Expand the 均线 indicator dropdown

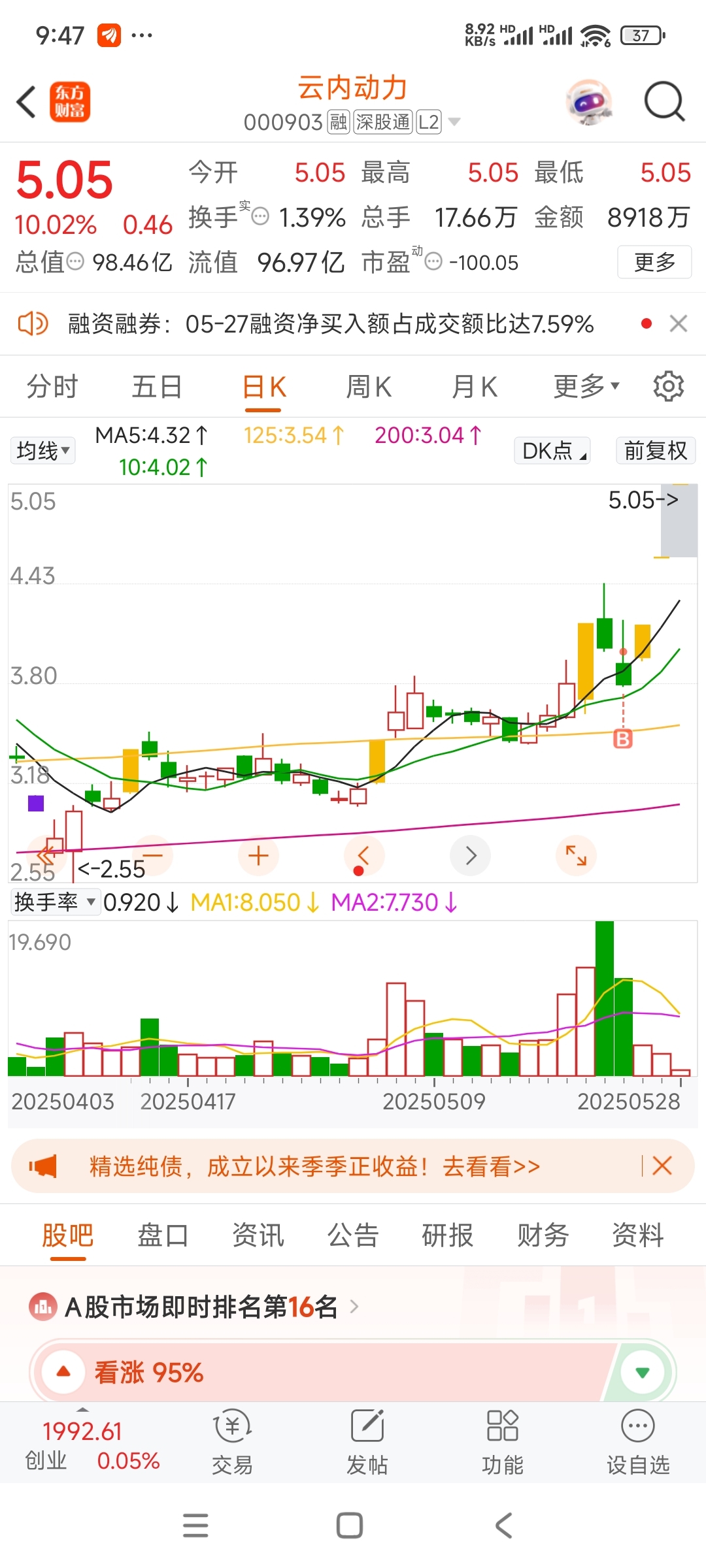pos(43,451)
